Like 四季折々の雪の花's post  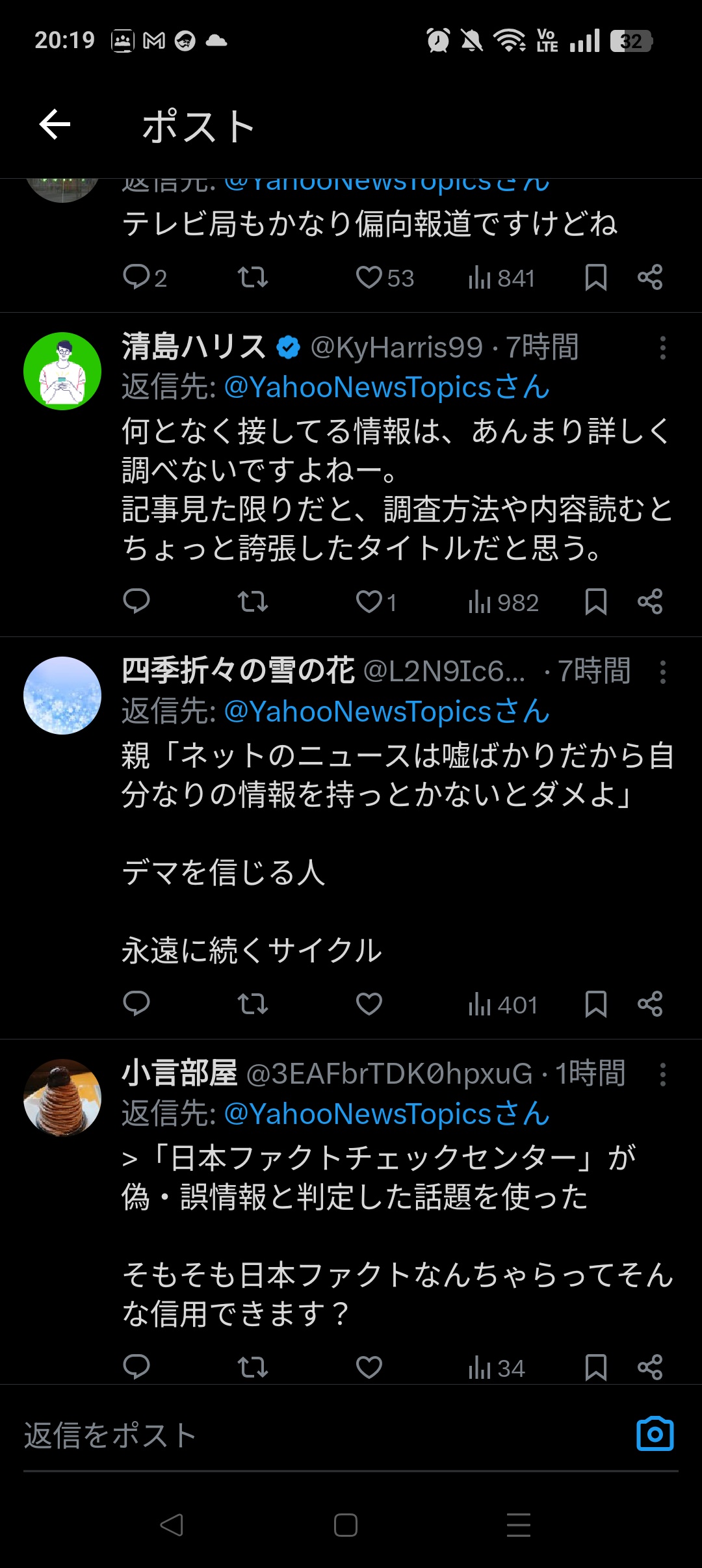[369, 1004]
